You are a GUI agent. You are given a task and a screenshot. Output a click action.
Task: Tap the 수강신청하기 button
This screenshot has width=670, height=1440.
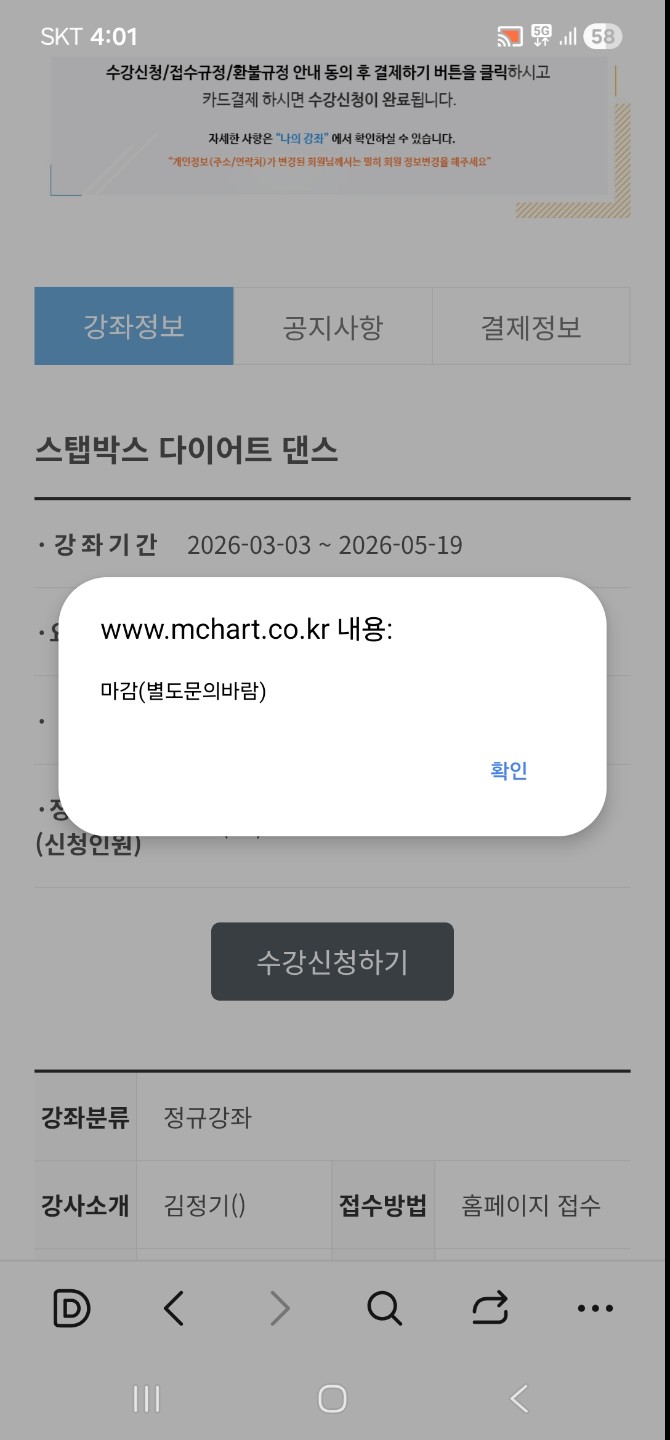coord(332,961)
